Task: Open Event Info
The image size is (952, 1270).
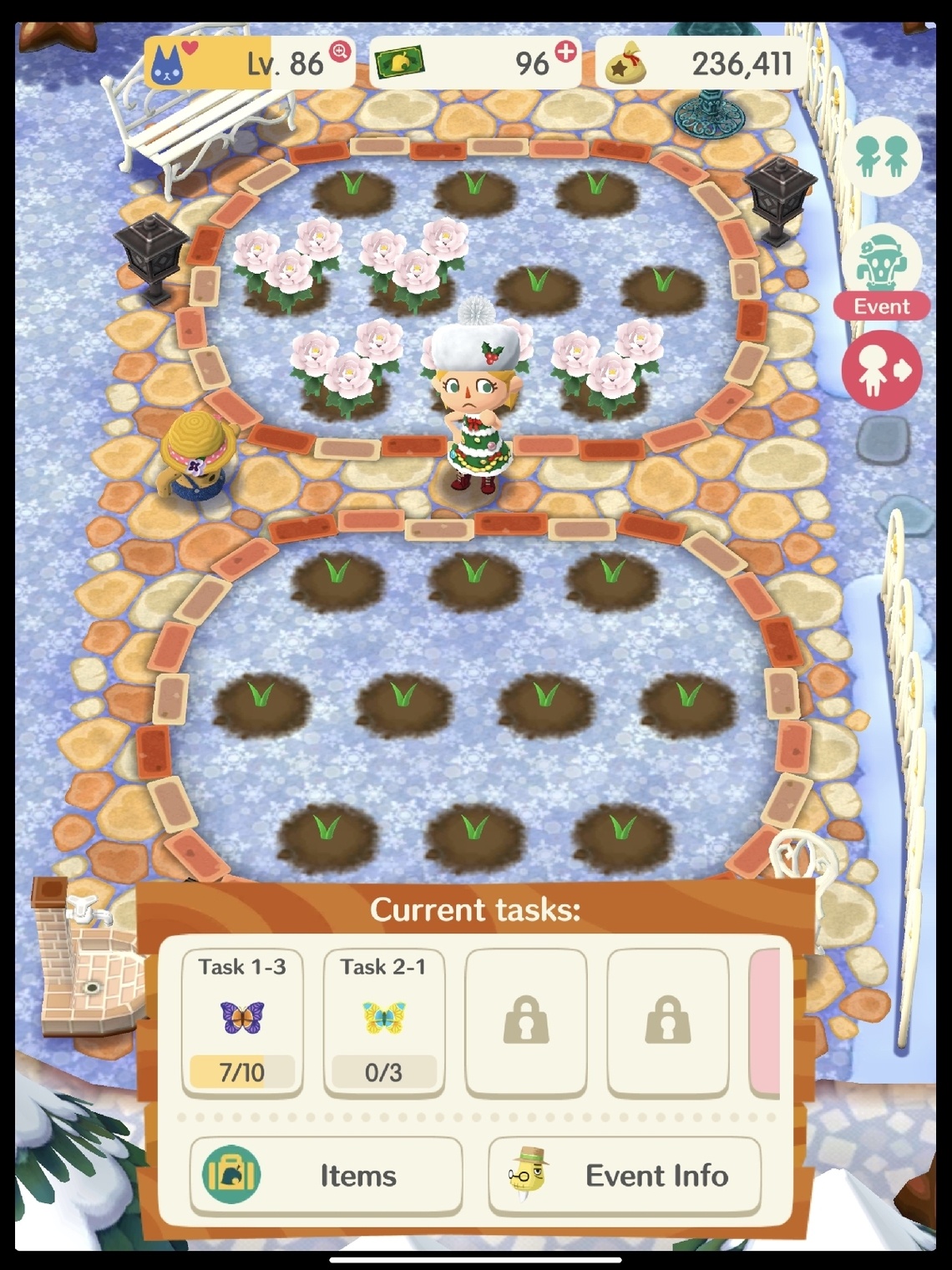Action: pyautogui.click(x=624, y=1175)
